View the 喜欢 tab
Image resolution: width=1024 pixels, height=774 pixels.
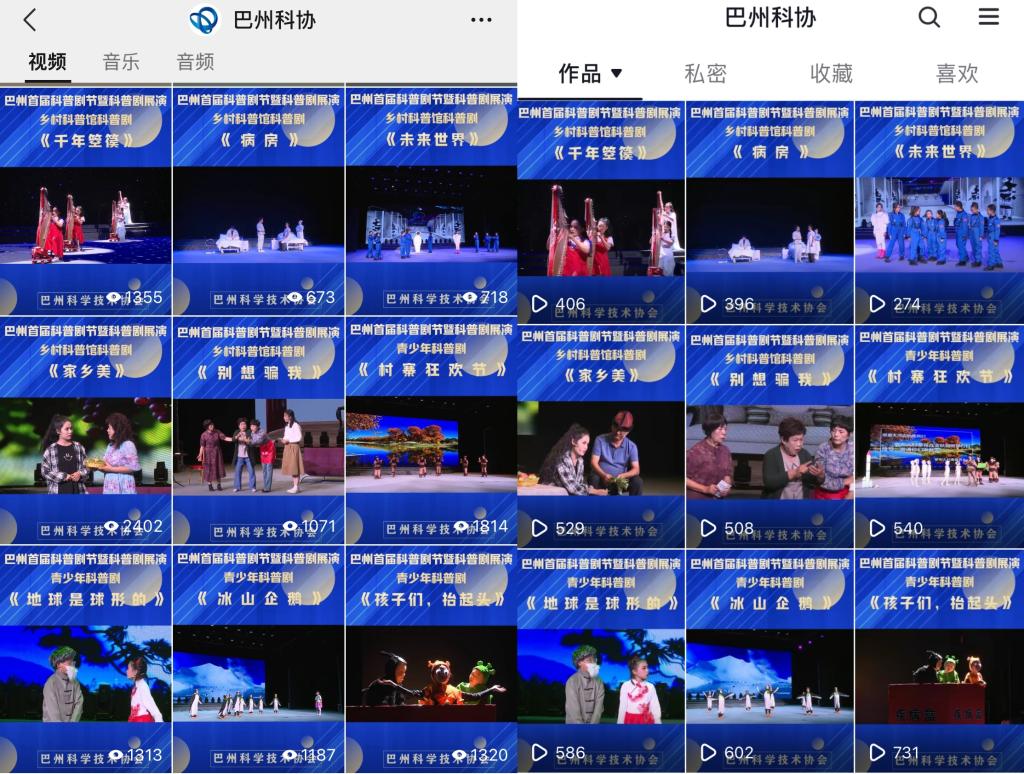(x=957, y=73)
